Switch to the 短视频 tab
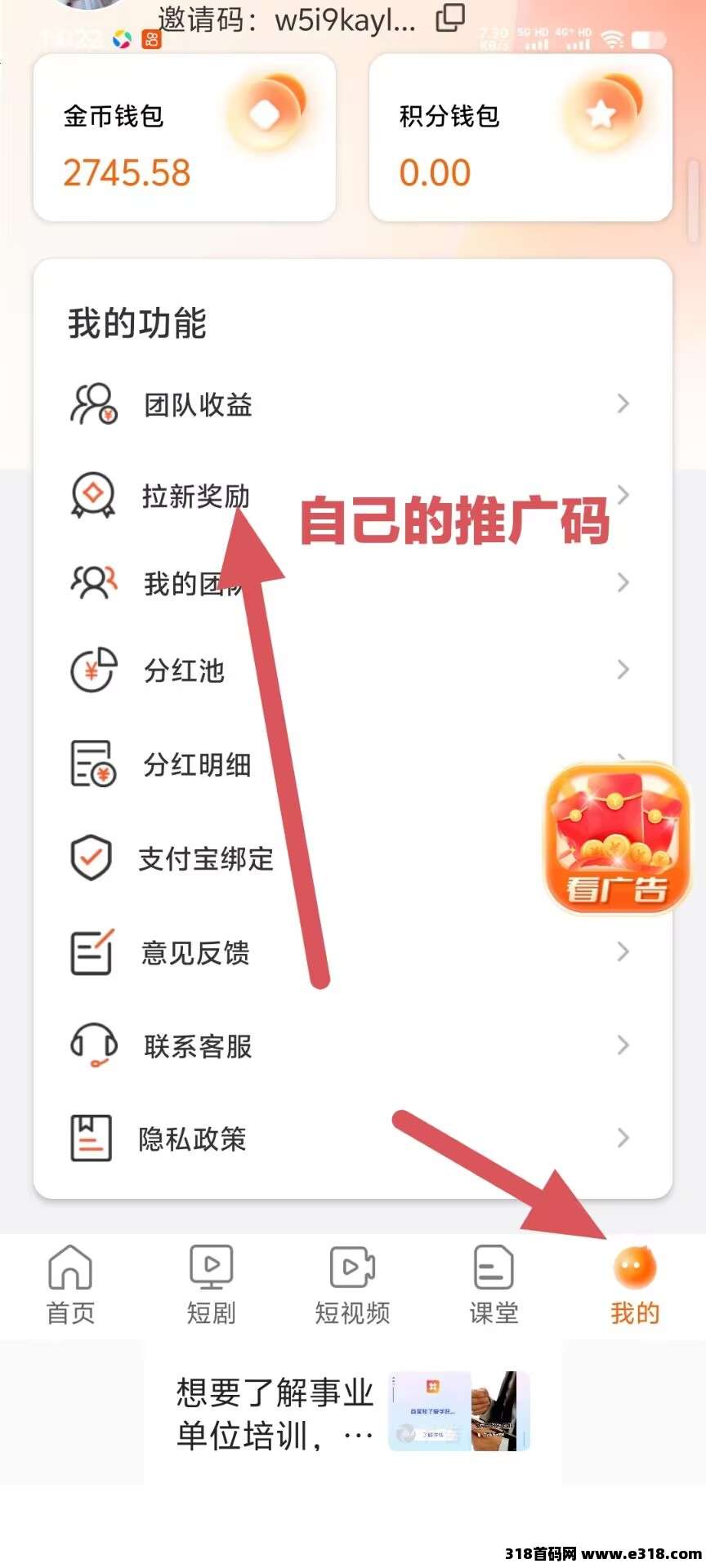Screen dimensions: 706x1568 click(352, 1284)
